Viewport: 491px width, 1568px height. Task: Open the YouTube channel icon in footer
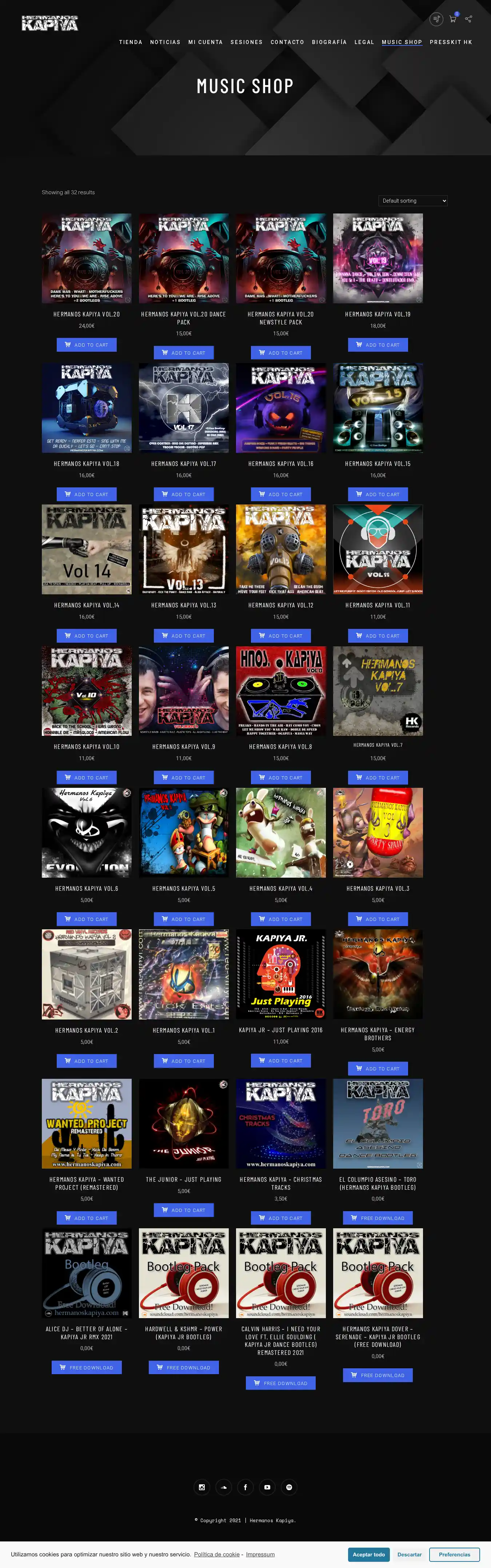pyautogui.click(x=267, y=1487)
